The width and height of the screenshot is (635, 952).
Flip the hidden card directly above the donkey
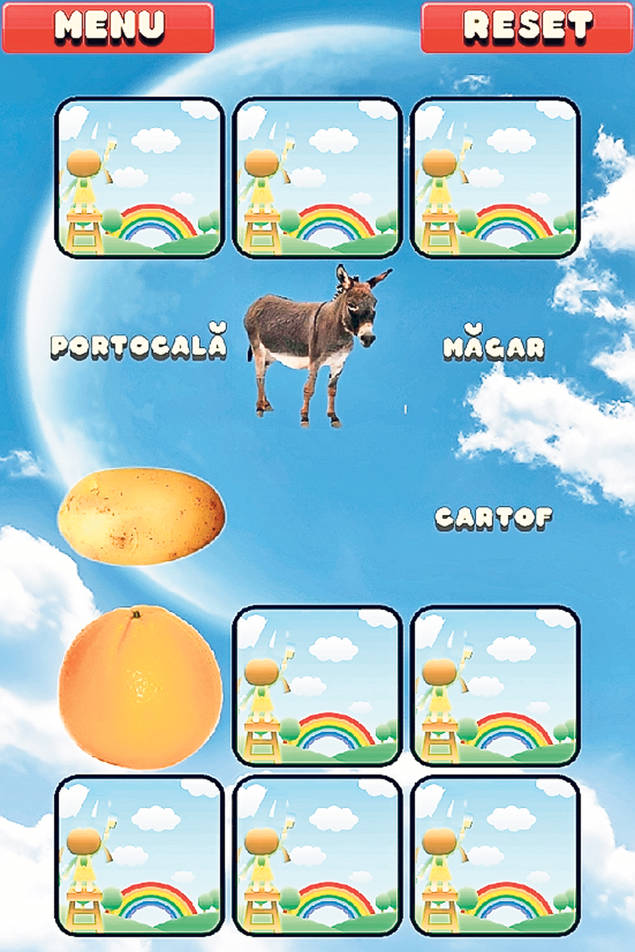click(317, 178)
